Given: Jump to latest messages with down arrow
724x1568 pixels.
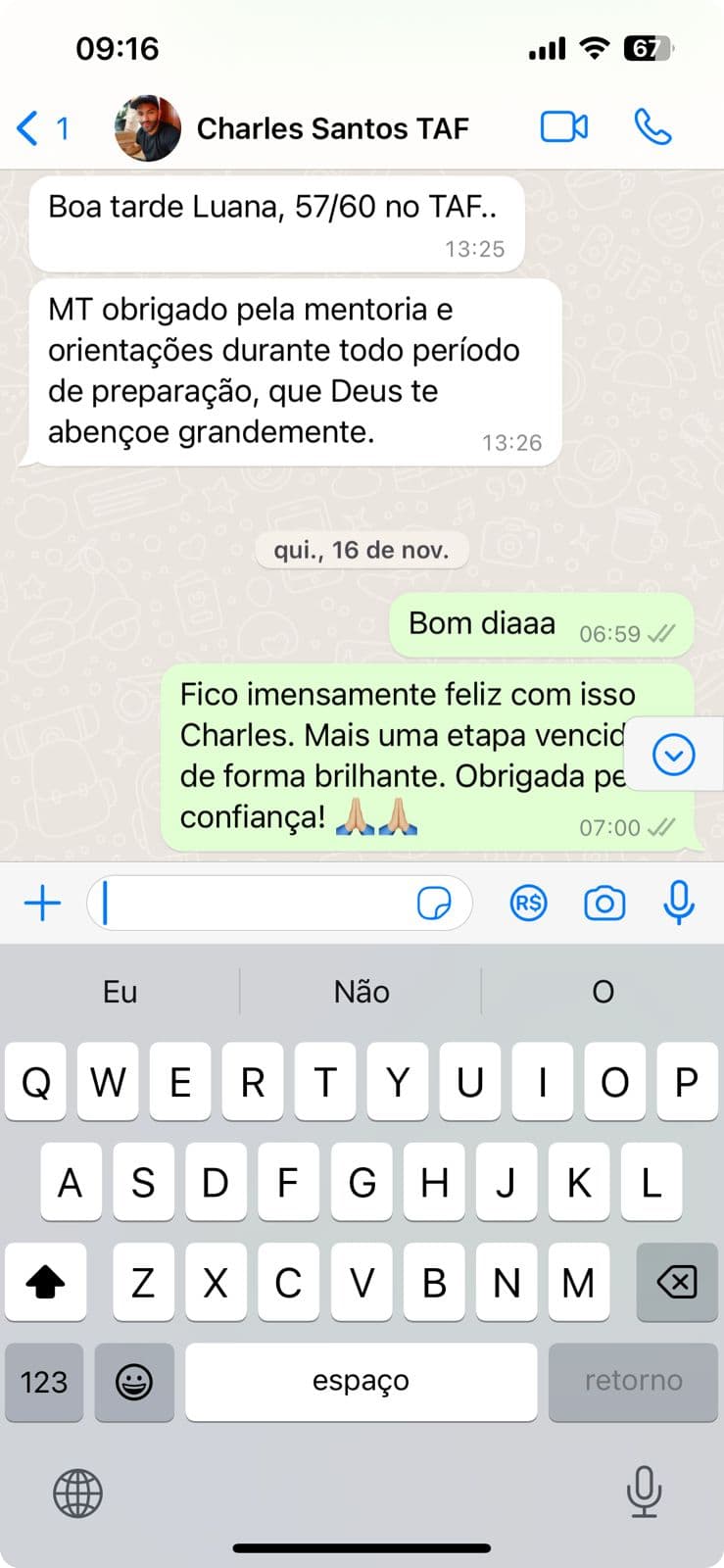Looking at the screenshot, I should point(674,755).
